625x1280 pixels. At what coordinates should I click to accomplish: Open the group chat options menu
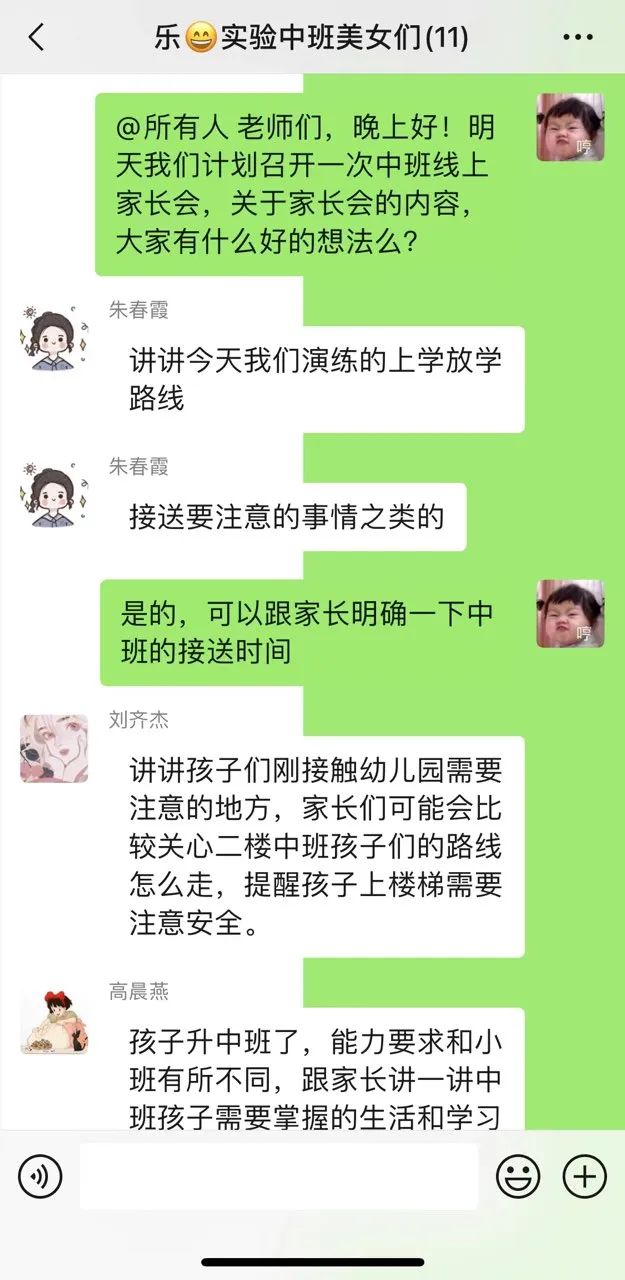(578, 38)
